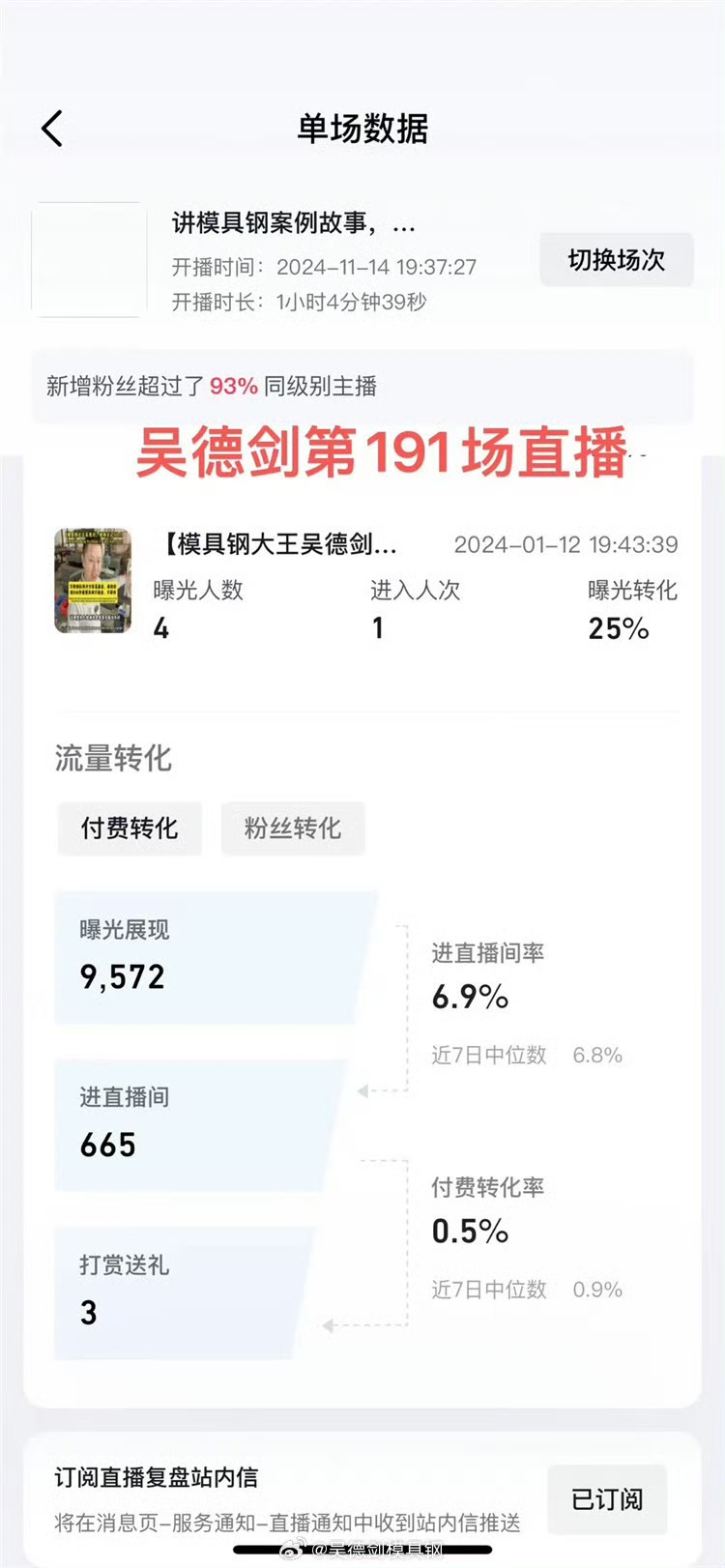The height and width of the screenshot is (1568, 725).
Task: Open the 切换场次 session switcher
Action: 616,260
